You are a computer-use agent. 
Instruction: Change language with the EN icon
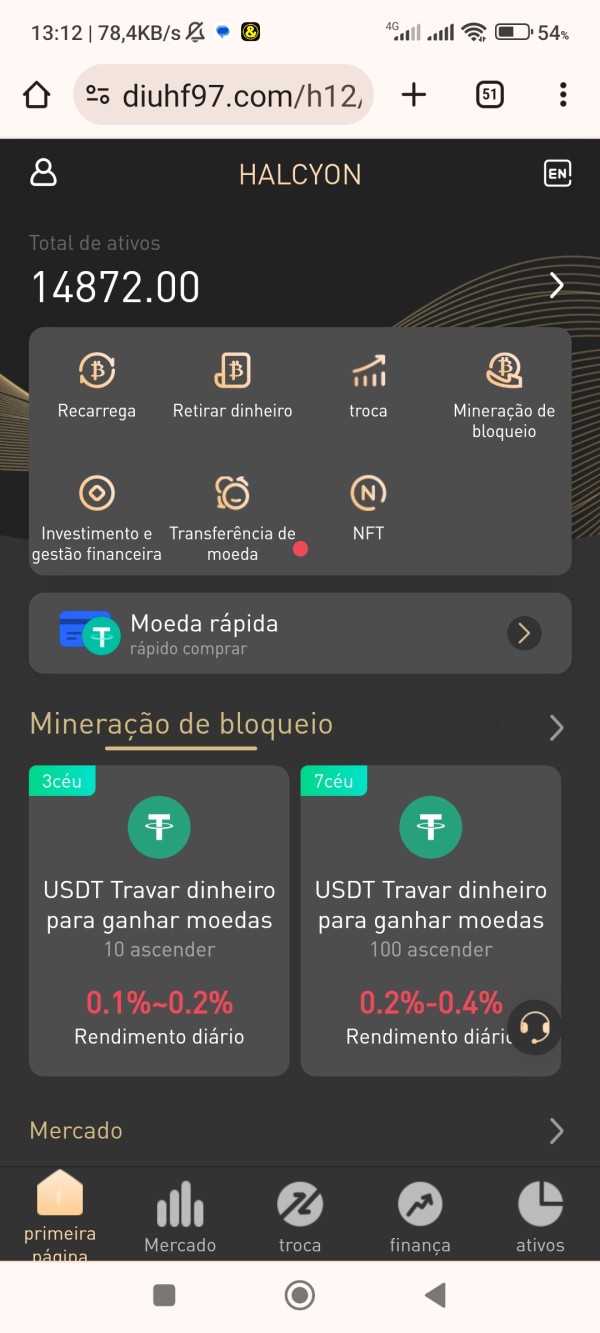coord(557,173)
